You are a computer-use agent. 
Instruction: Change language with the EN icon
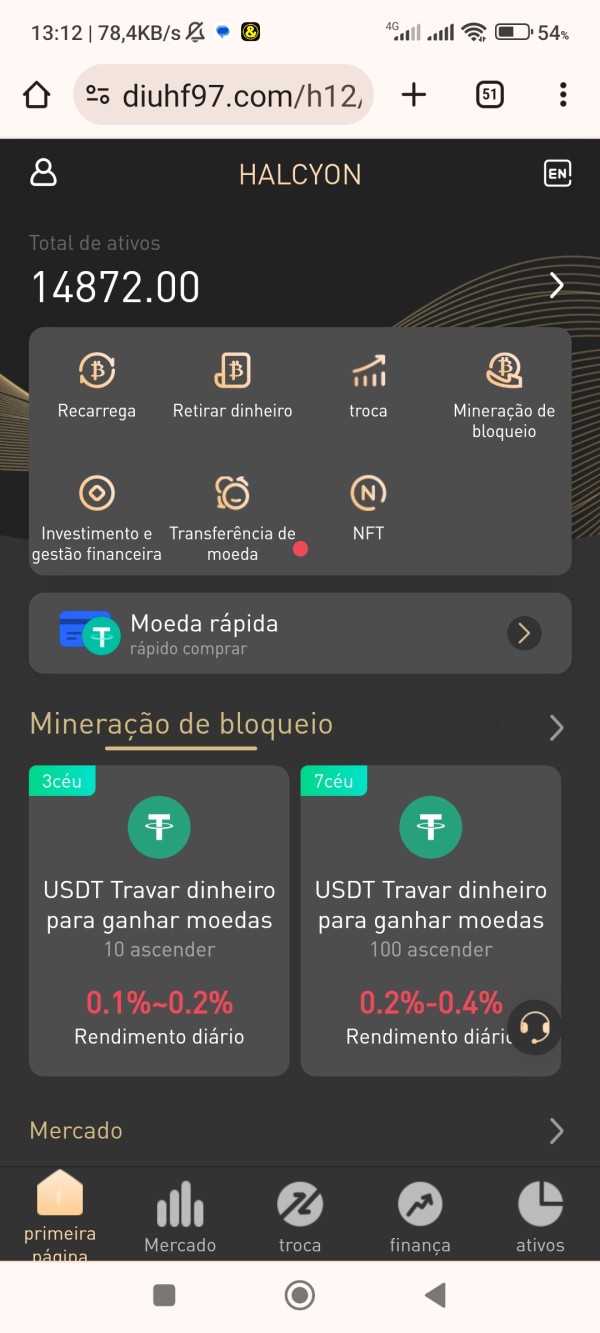coord(557,173)
